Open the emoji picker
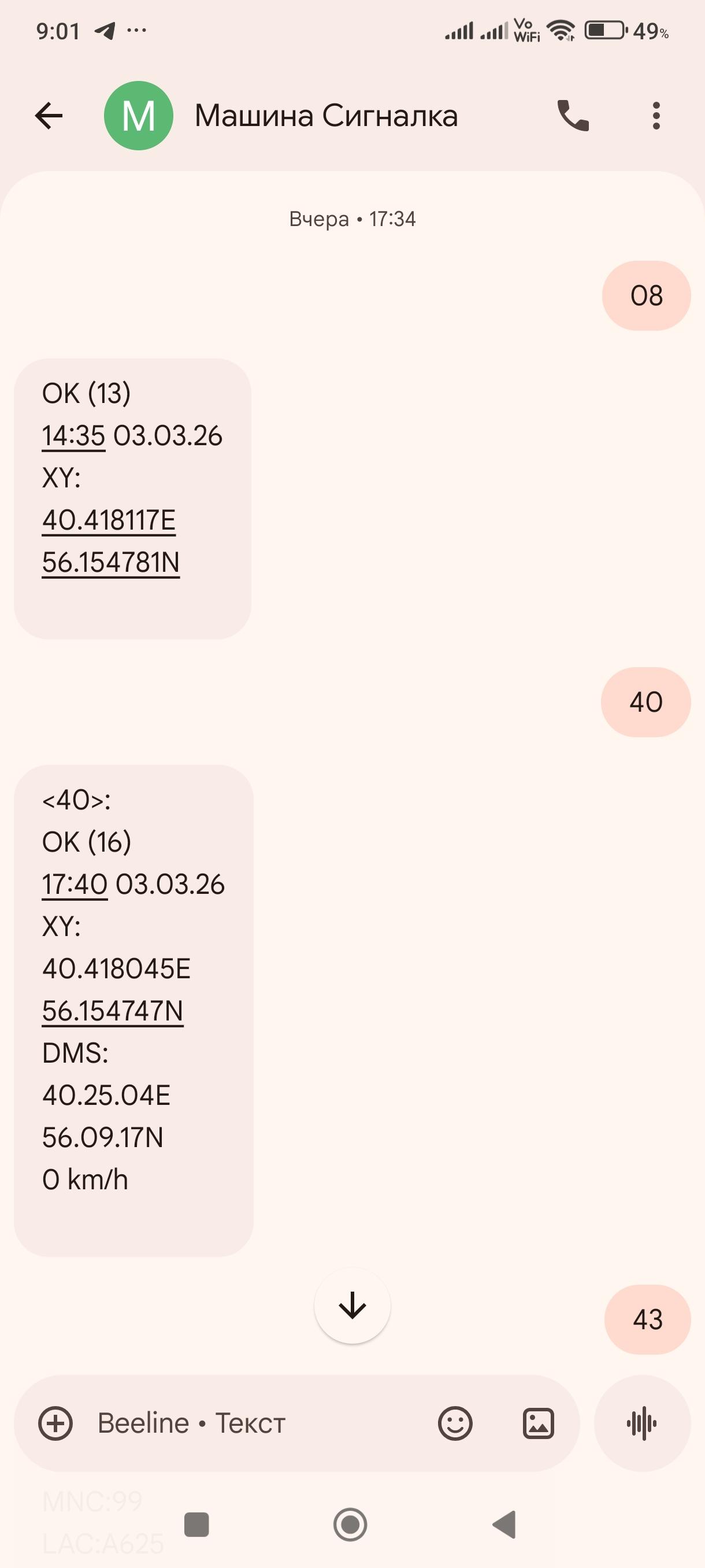Screen dimensions: 705x1568 (455, 1423)
